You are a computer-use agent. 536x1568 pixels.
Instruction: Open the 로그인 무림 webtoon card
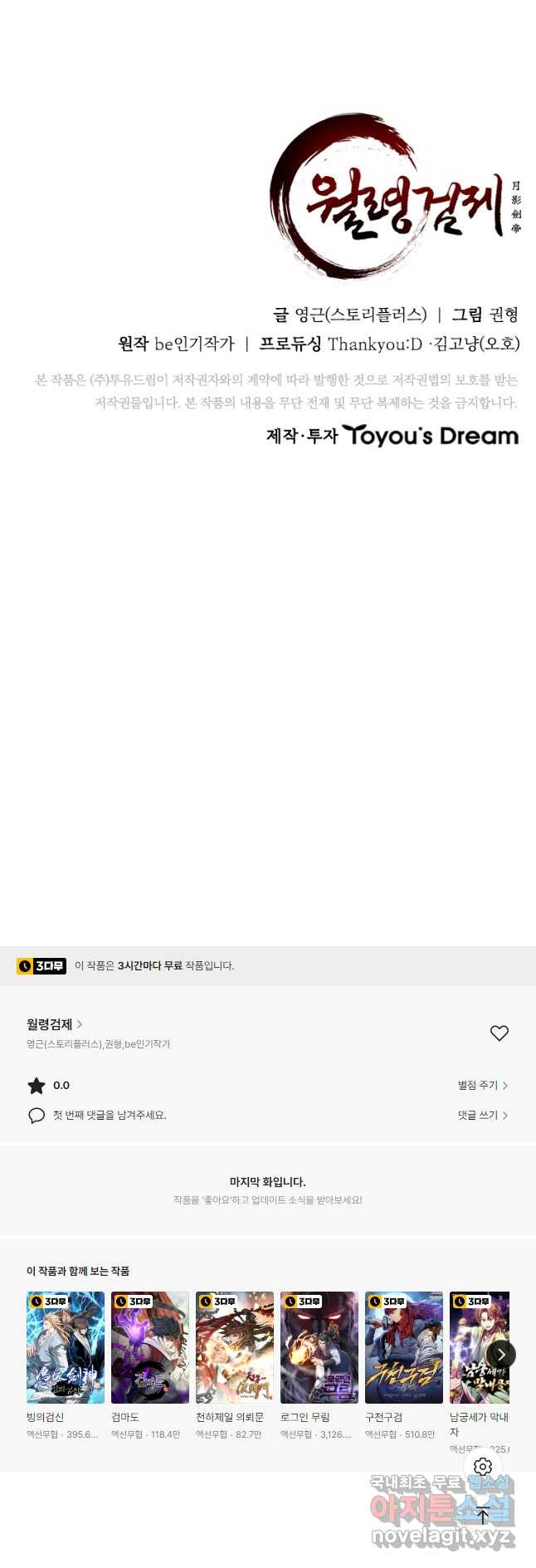[x=319, y=1348]
